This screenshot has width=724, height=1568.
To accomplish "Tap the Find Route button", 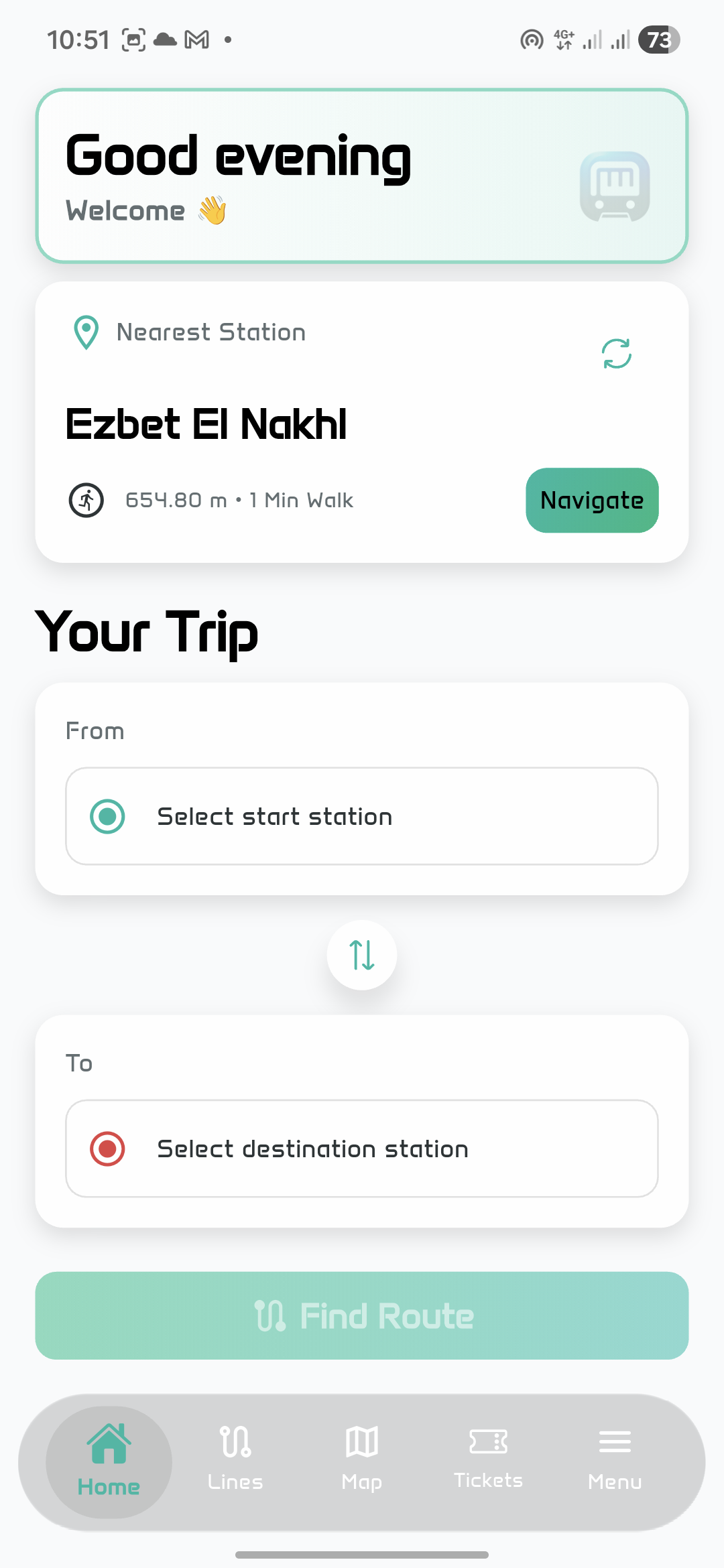I will pos(362,1315).
